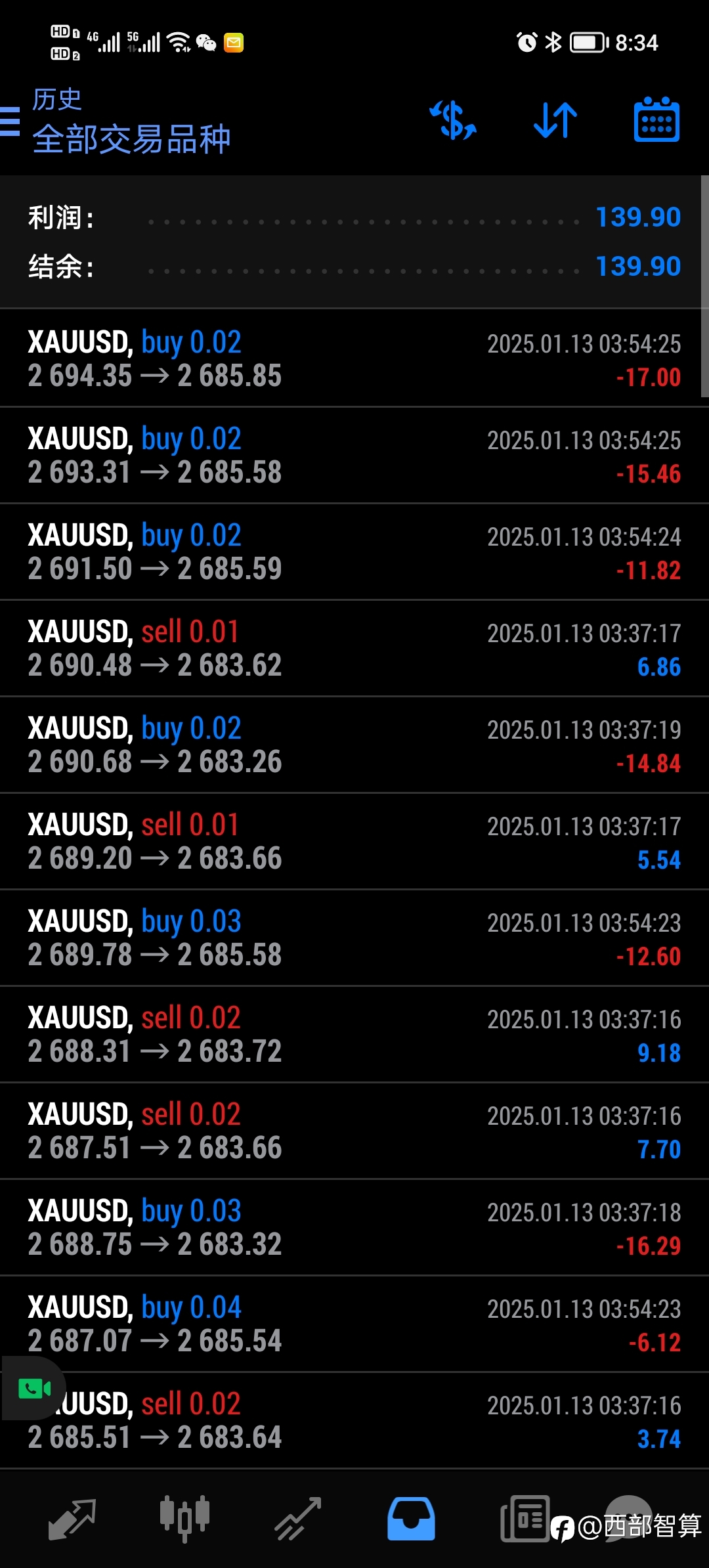
Task: Tap the floating green video call bubble
Action: click(34, 1388)
